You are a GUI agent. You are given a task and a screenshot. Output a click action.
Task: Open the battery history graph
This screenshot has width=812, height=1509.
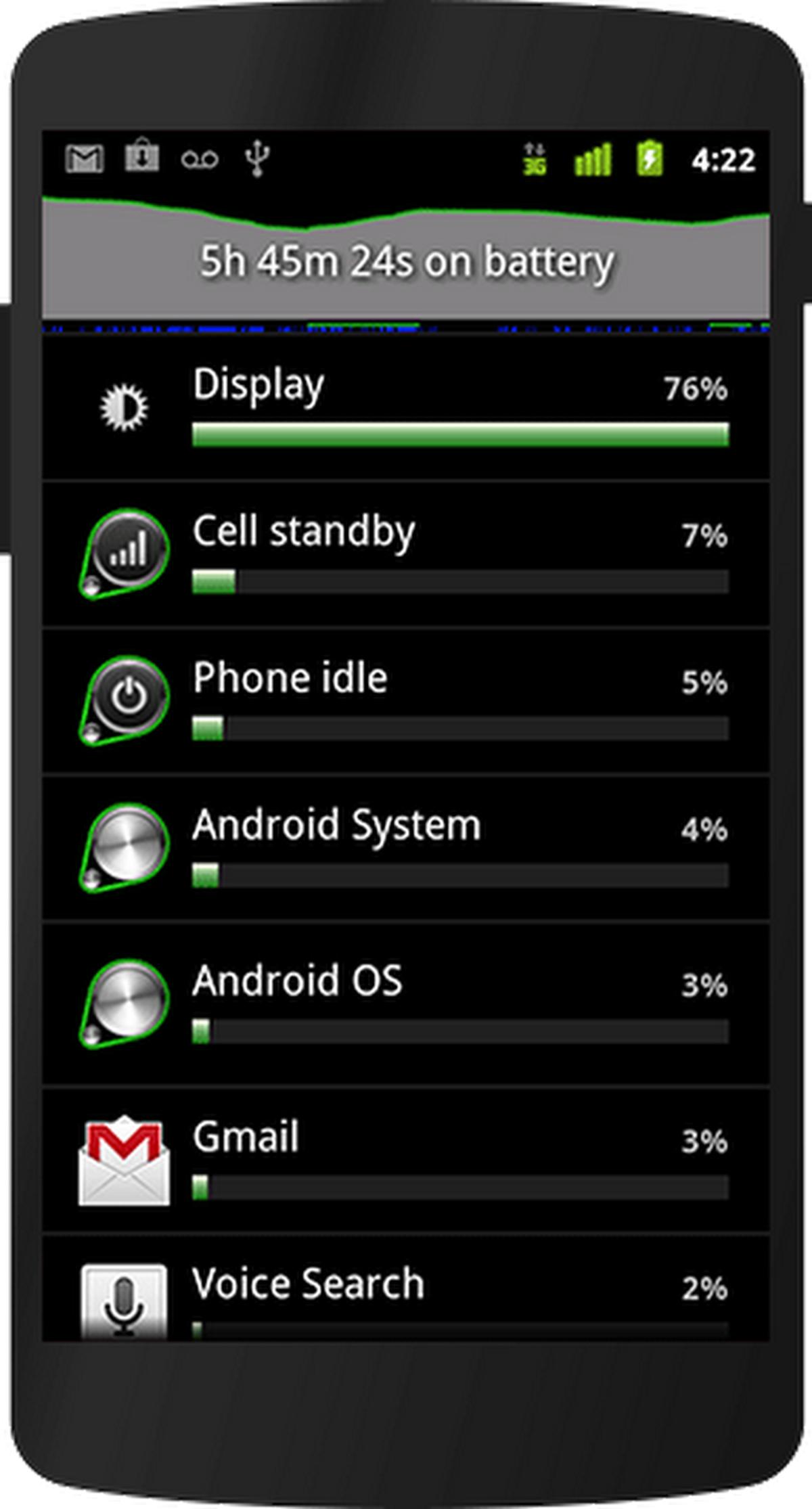click(x=406, y=261)
